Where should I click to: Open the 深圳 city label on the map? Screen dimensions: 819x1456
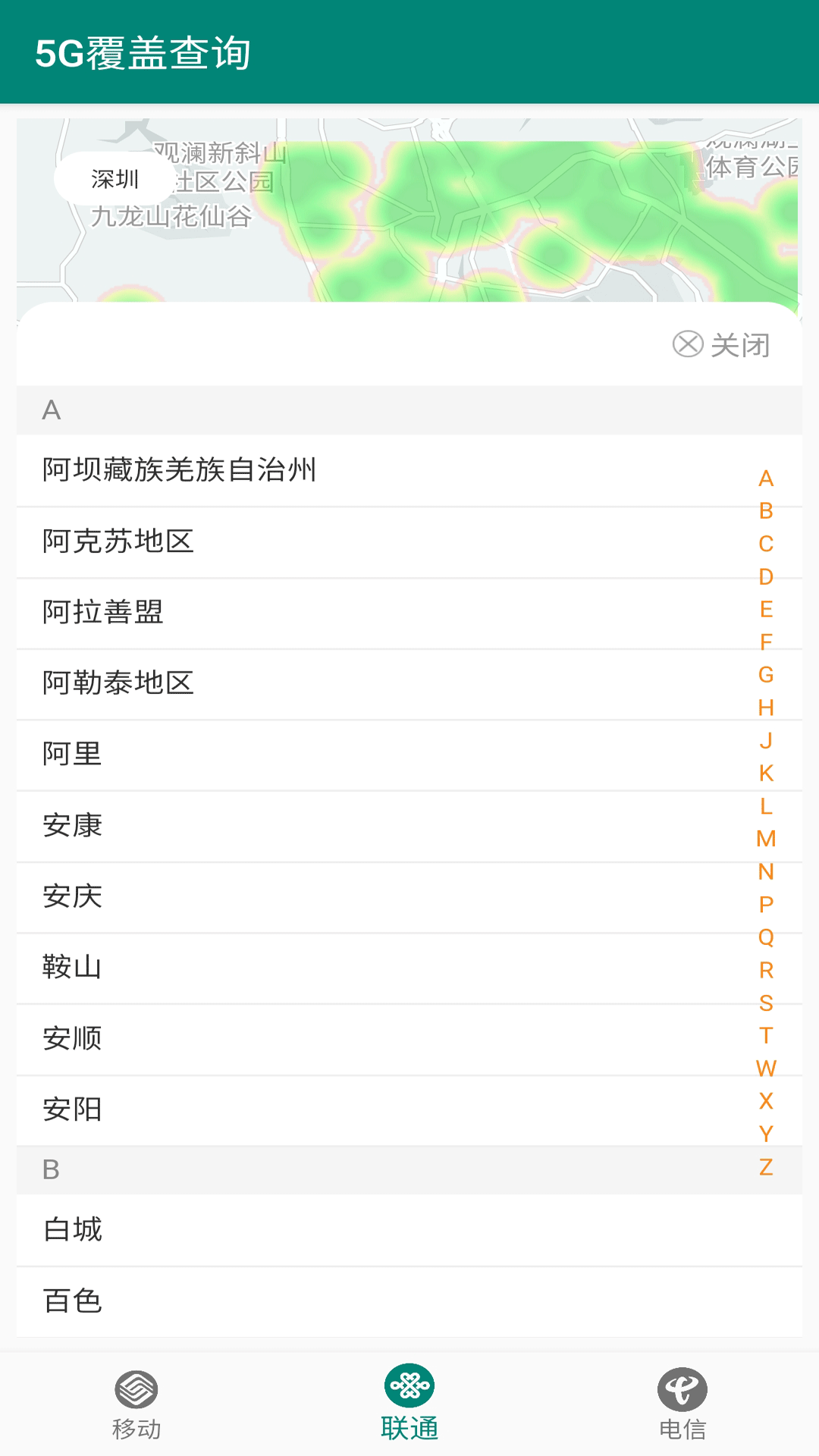point(114,179)
